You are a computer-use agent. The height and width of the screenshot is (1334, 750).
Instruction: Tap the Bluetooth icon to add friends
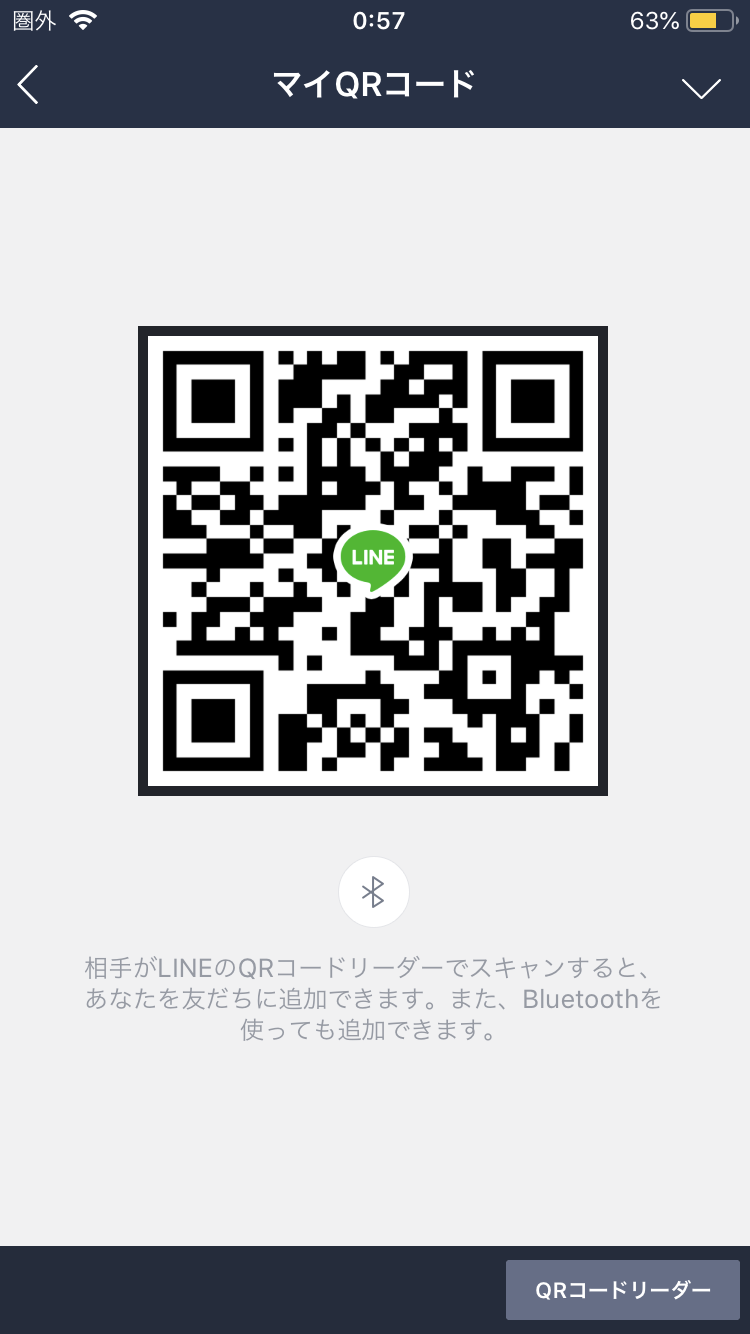click(374, 892)
